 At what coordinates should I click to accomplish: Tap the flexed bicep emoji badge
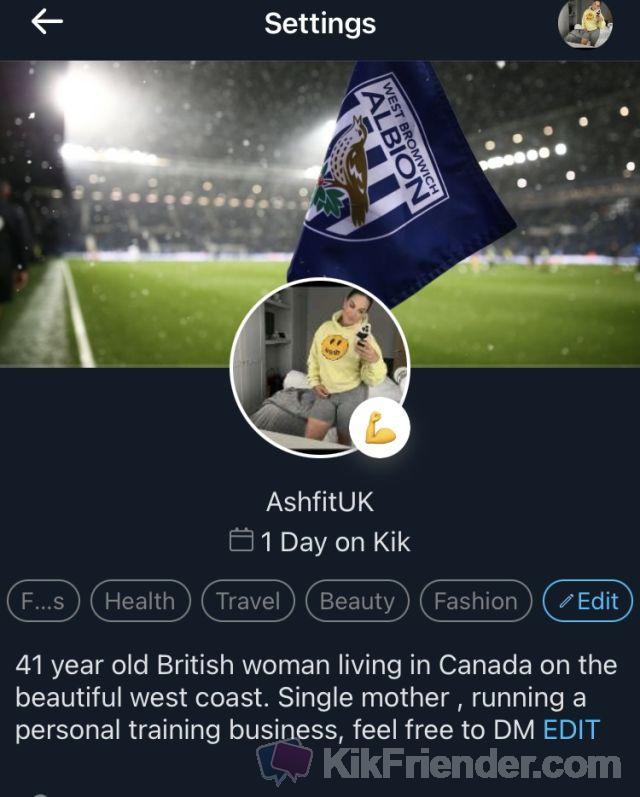pyautogui.click(x=380, y=427)
